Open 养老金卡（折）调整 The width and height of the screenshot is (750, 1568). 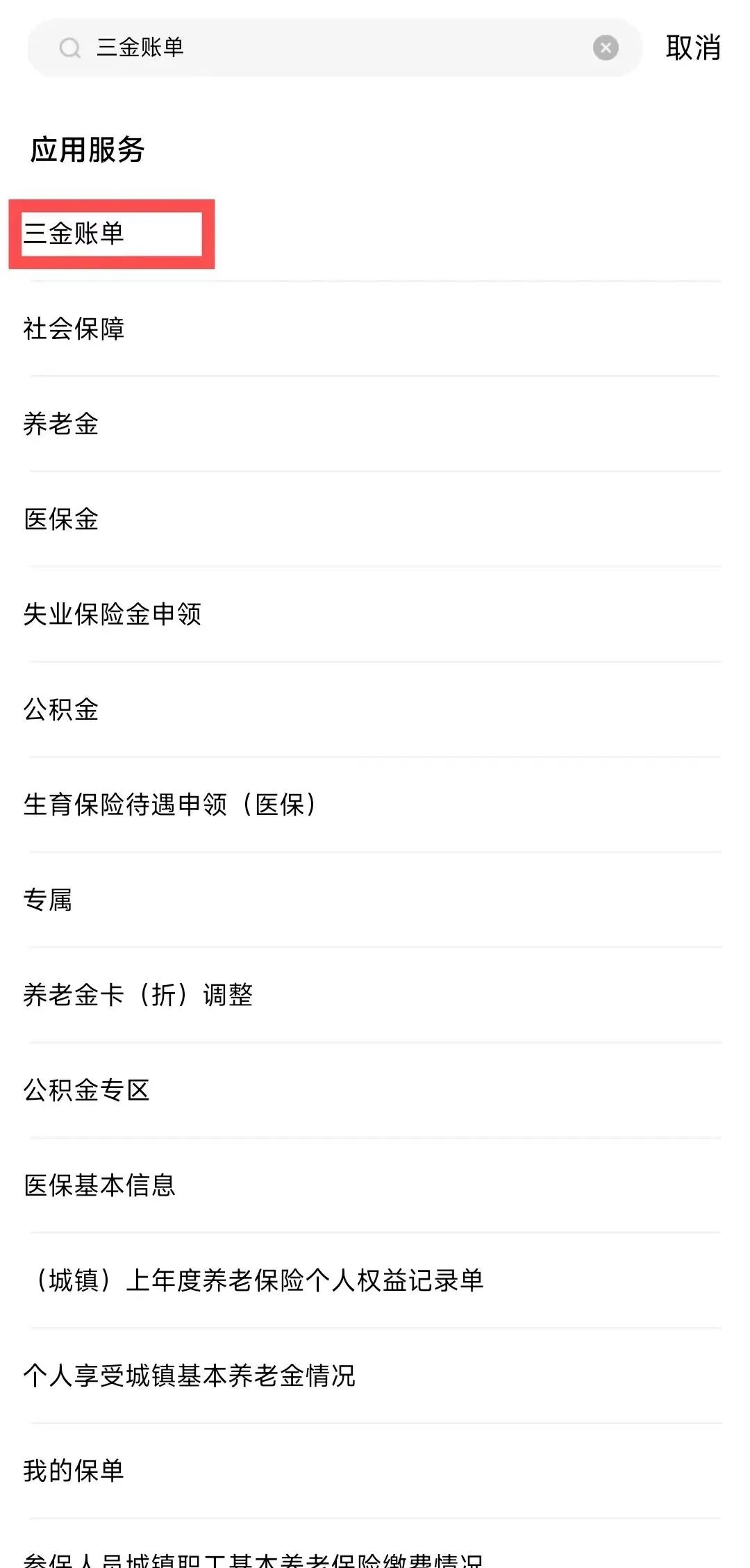coord(375,995)
